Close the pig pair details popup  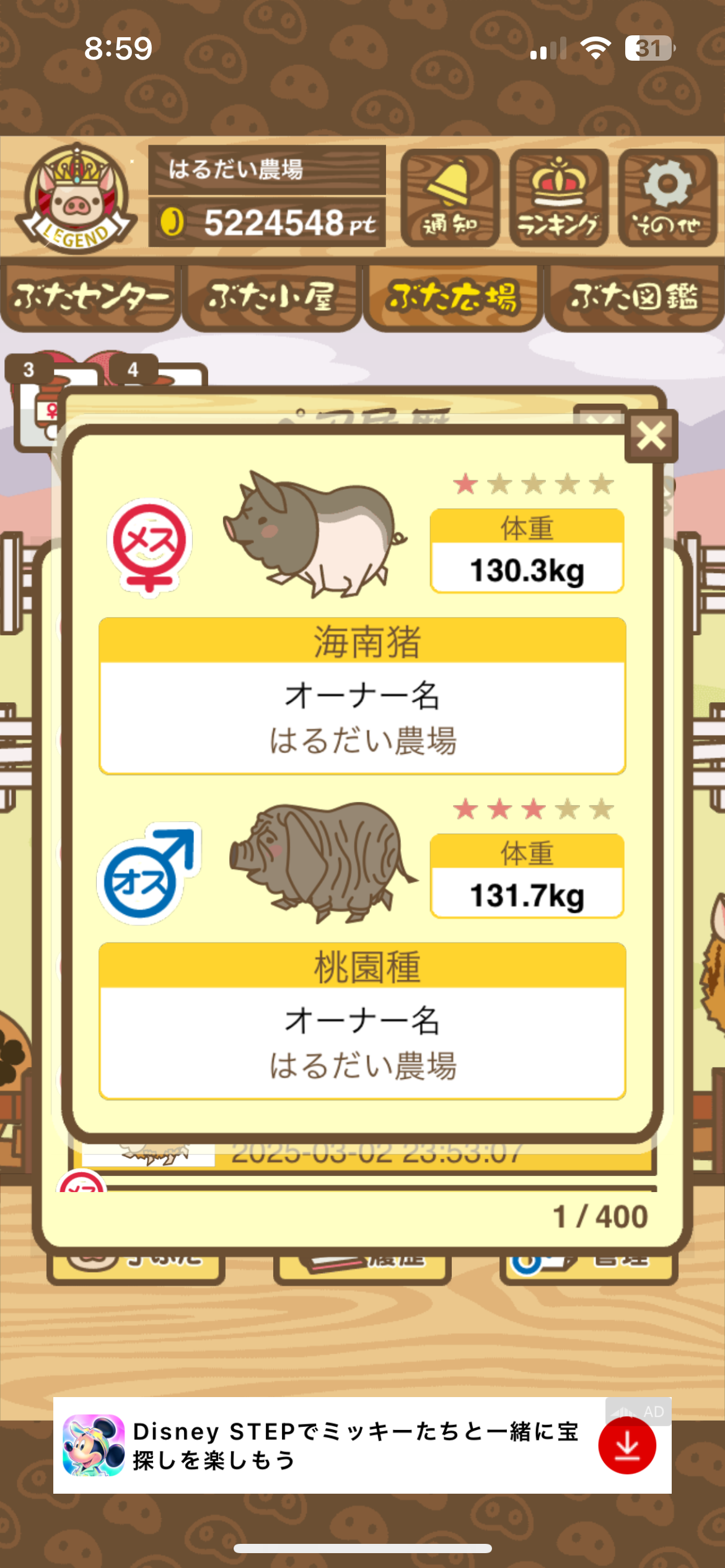[x=651, y=436]
